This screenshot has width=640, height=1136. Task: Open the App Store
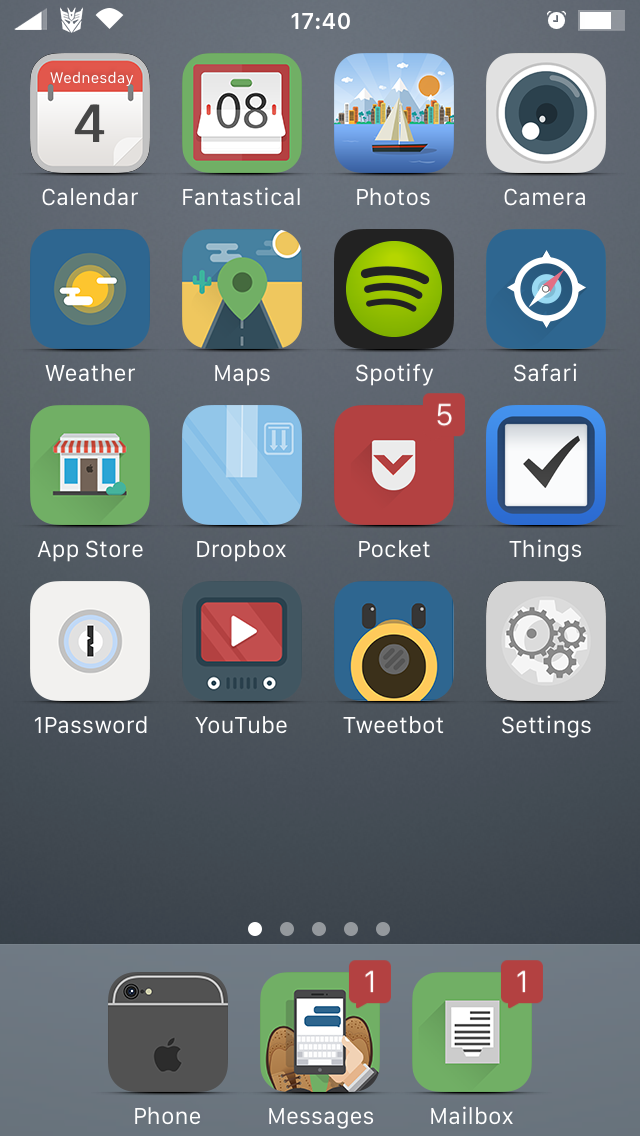90,465
